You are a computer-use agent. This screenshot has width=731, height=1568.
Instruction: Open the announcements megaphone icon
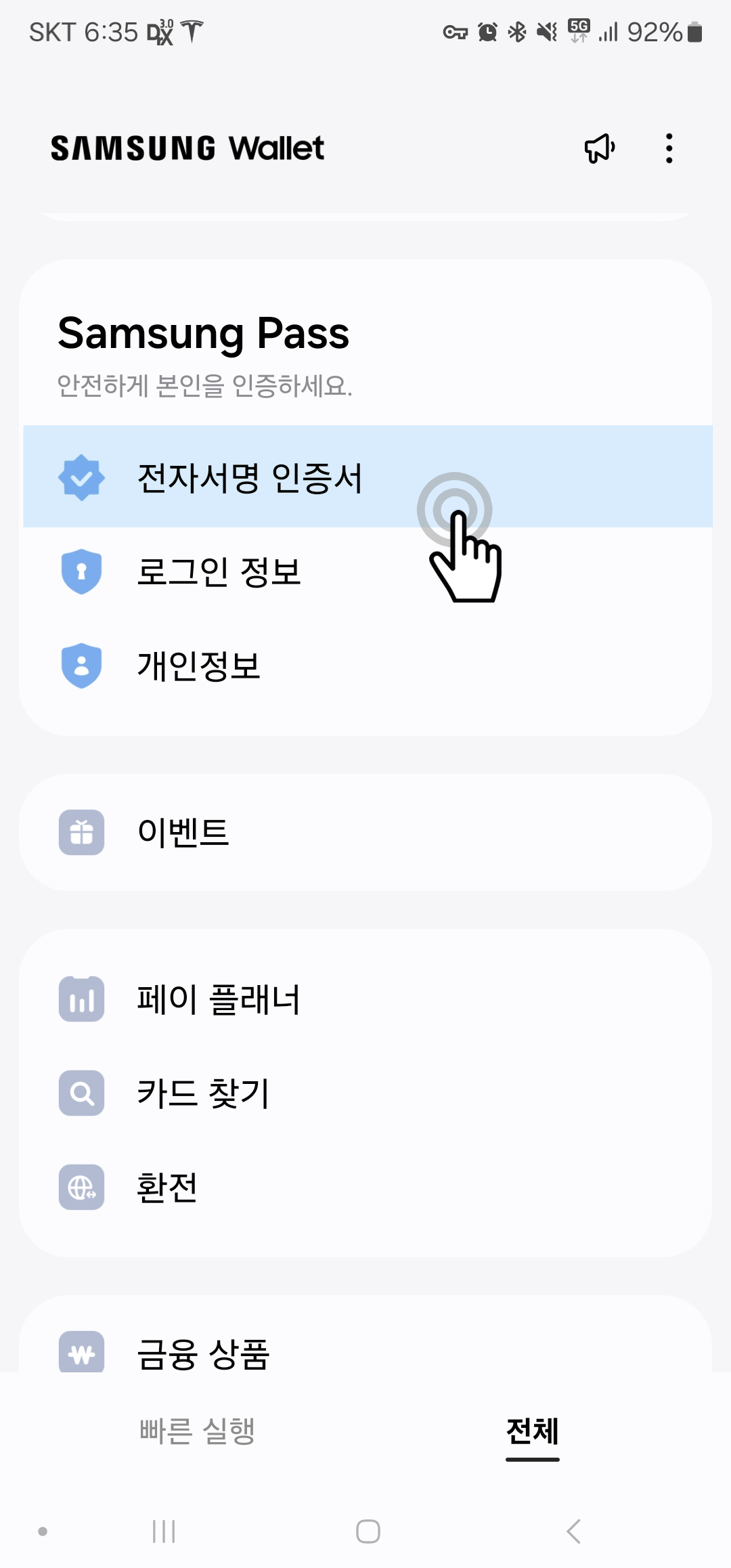click(x=600, y=148)
